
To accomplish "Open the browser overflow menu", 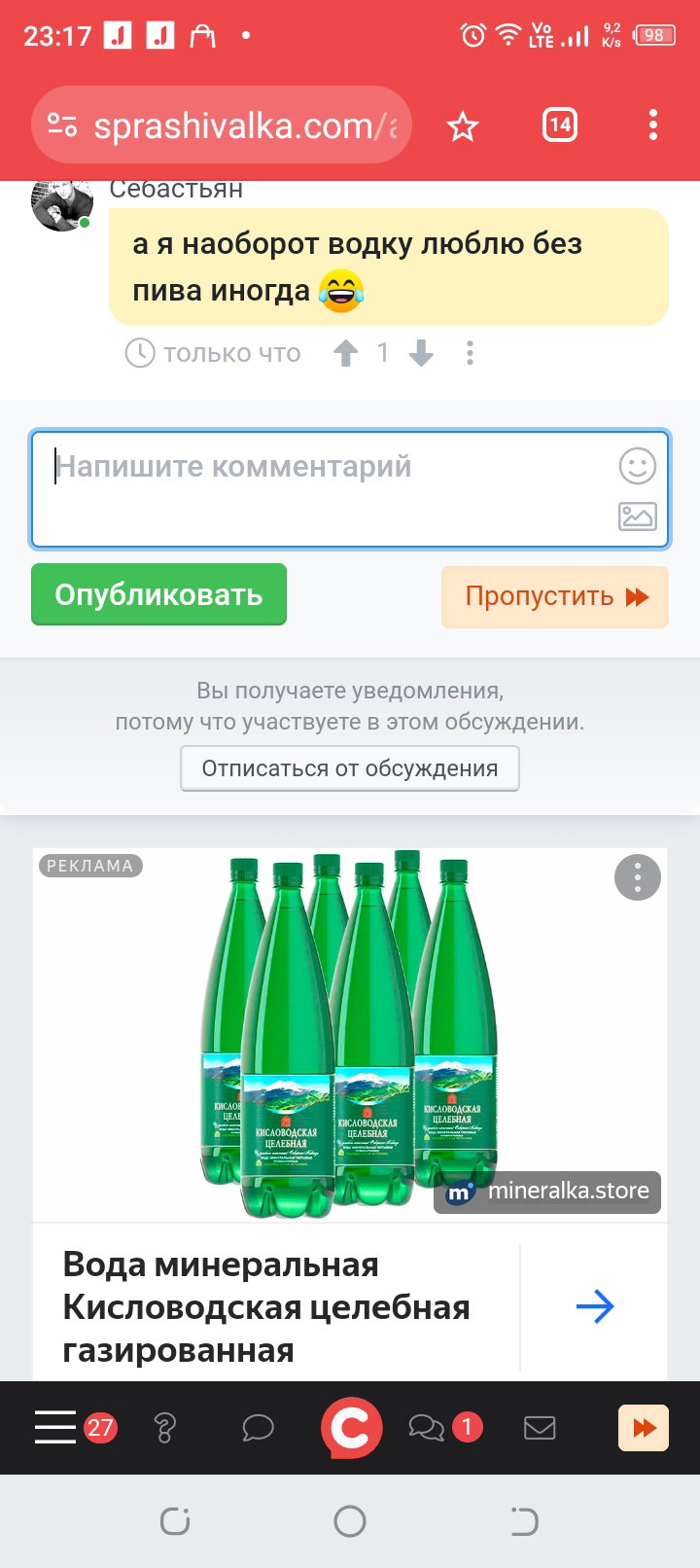I will coord(652,125).
